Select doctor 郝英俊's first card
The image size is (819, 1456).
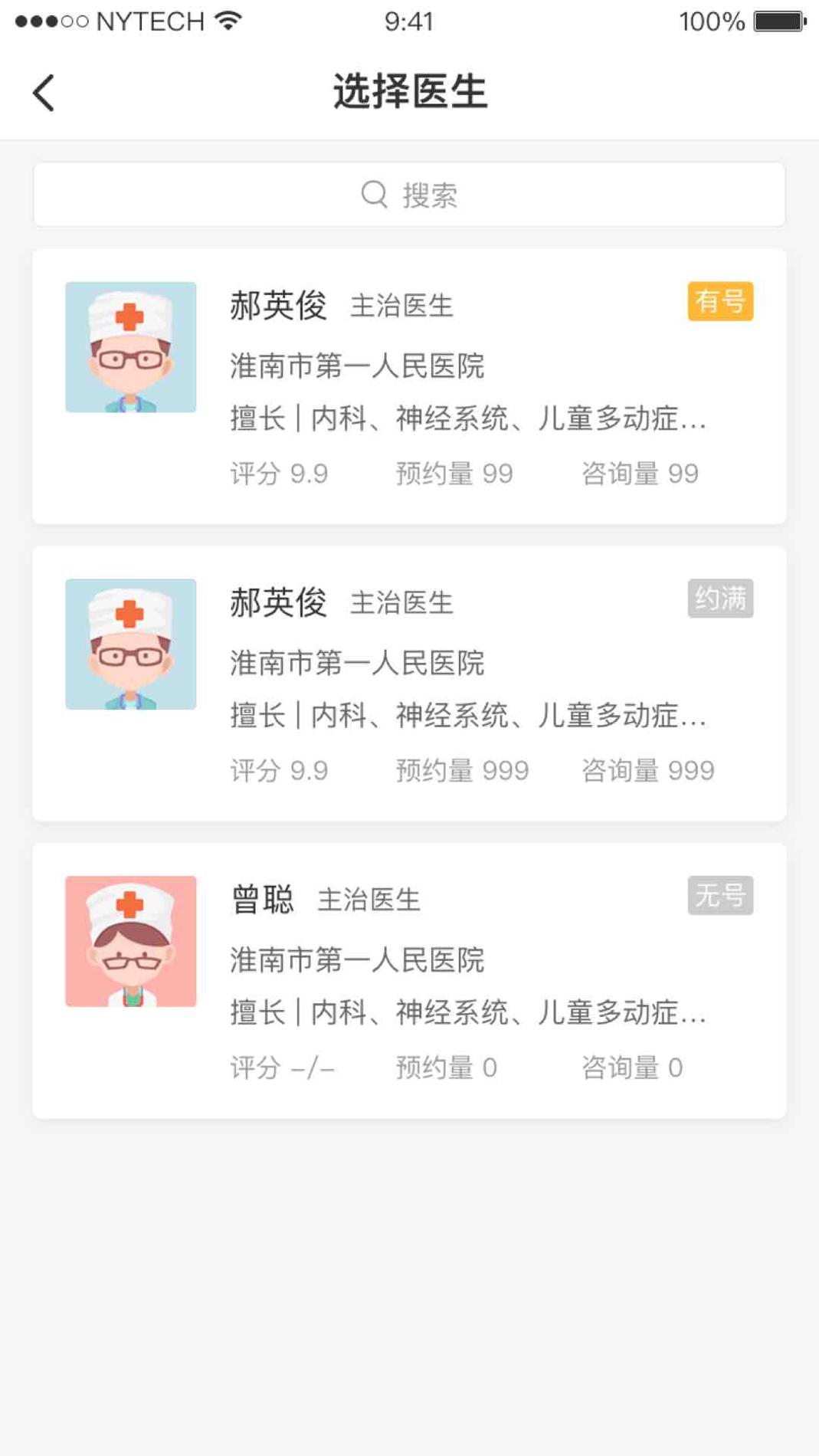click(x=409, y=383)
